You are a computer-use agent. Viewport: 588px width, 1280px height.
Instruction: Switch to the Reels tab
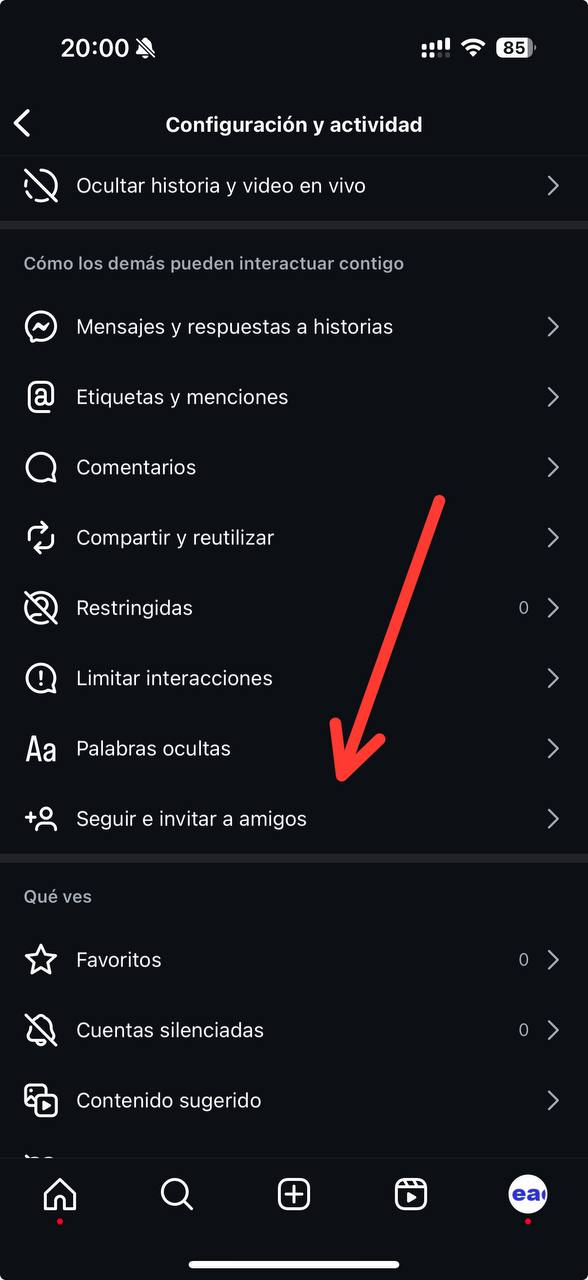pyautogui.click(x=411, y=1194)
